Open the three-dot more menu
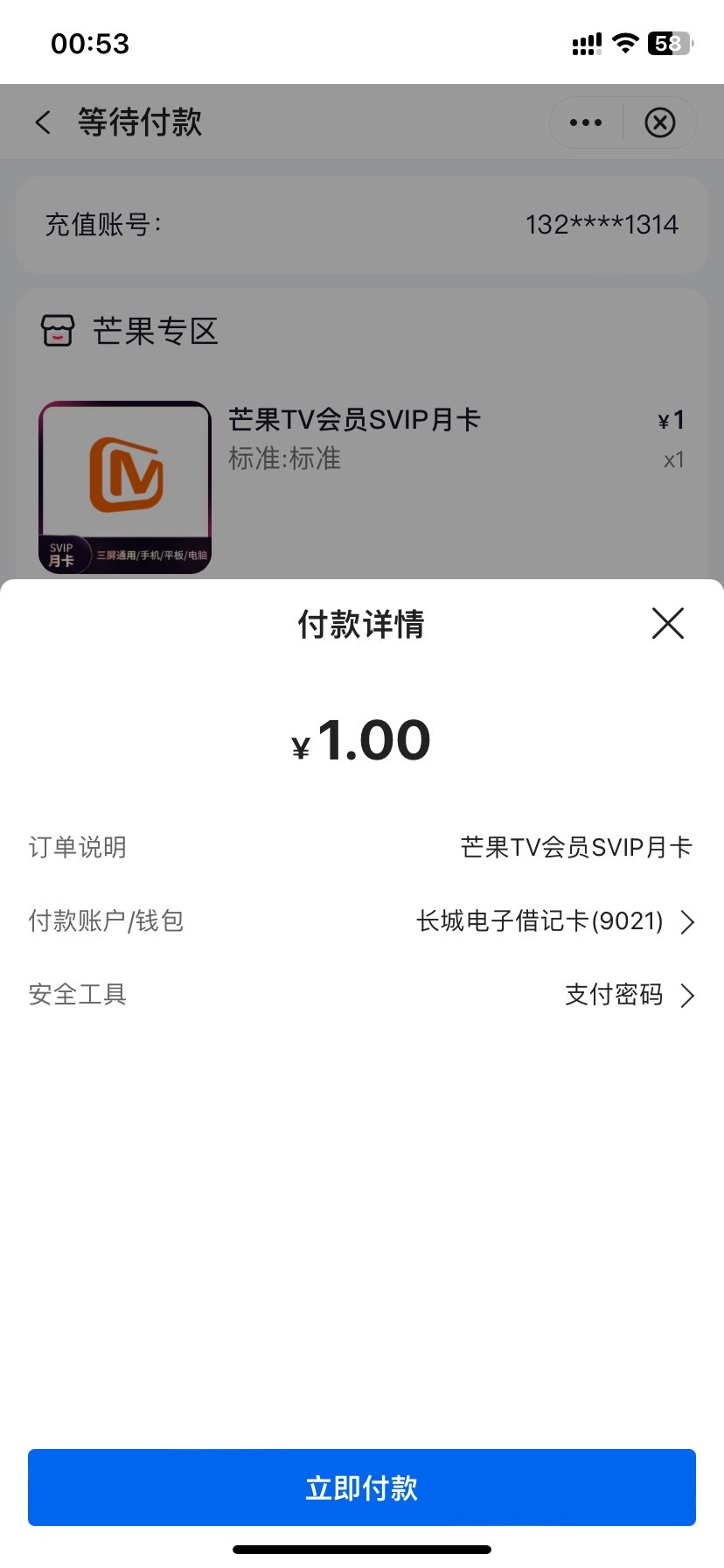The height and width of the screenshot is (1568, 724). click(x=586, y=122)
